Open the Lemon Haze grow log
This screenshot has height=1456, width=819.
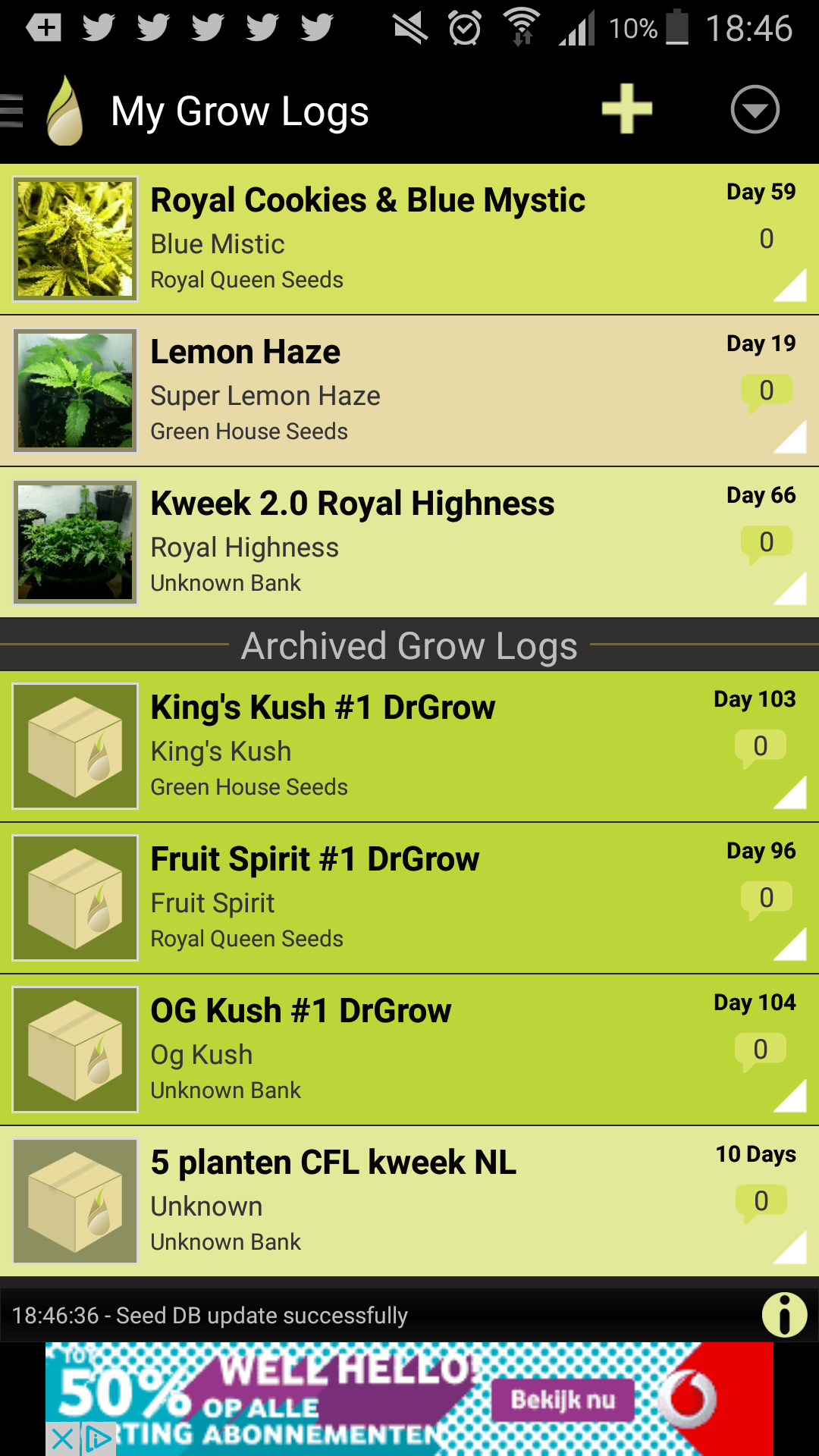point(368,391)
